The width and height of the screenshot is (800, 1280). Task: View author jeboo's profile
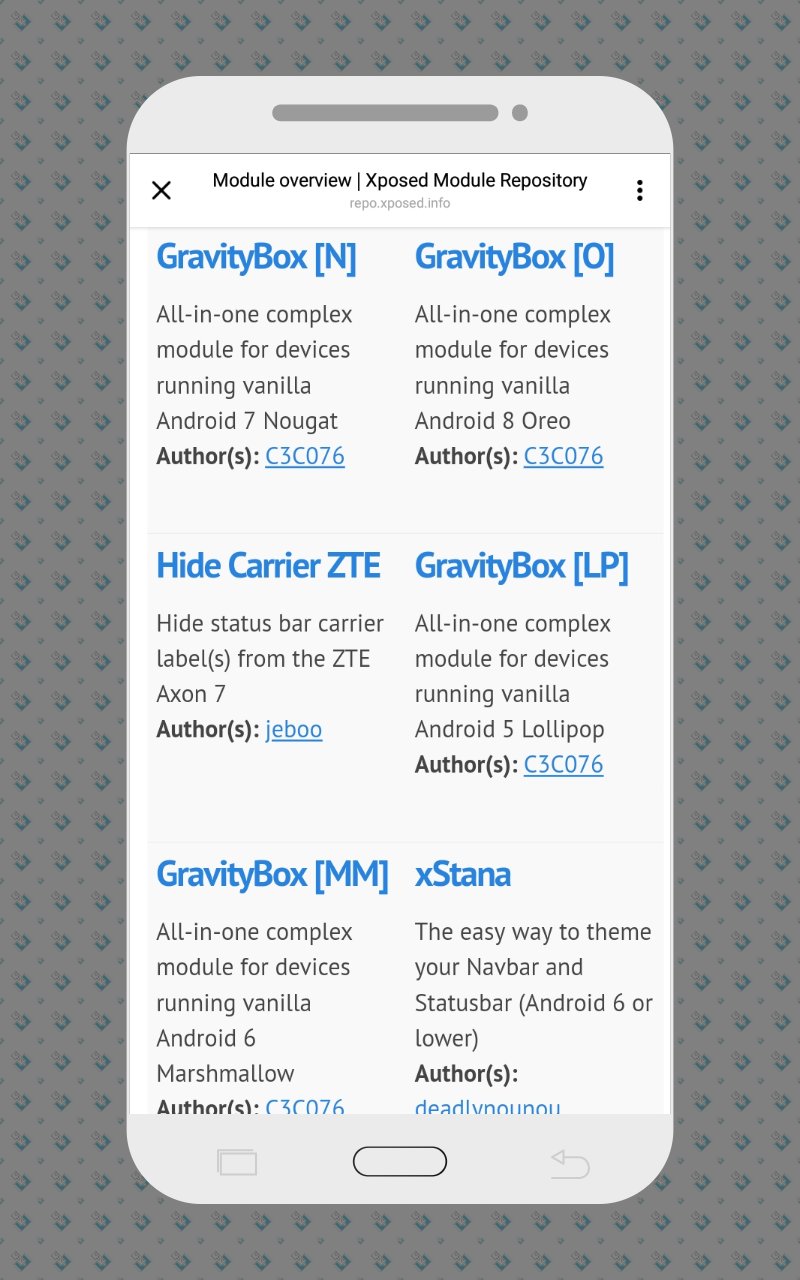tap(293, 729)
